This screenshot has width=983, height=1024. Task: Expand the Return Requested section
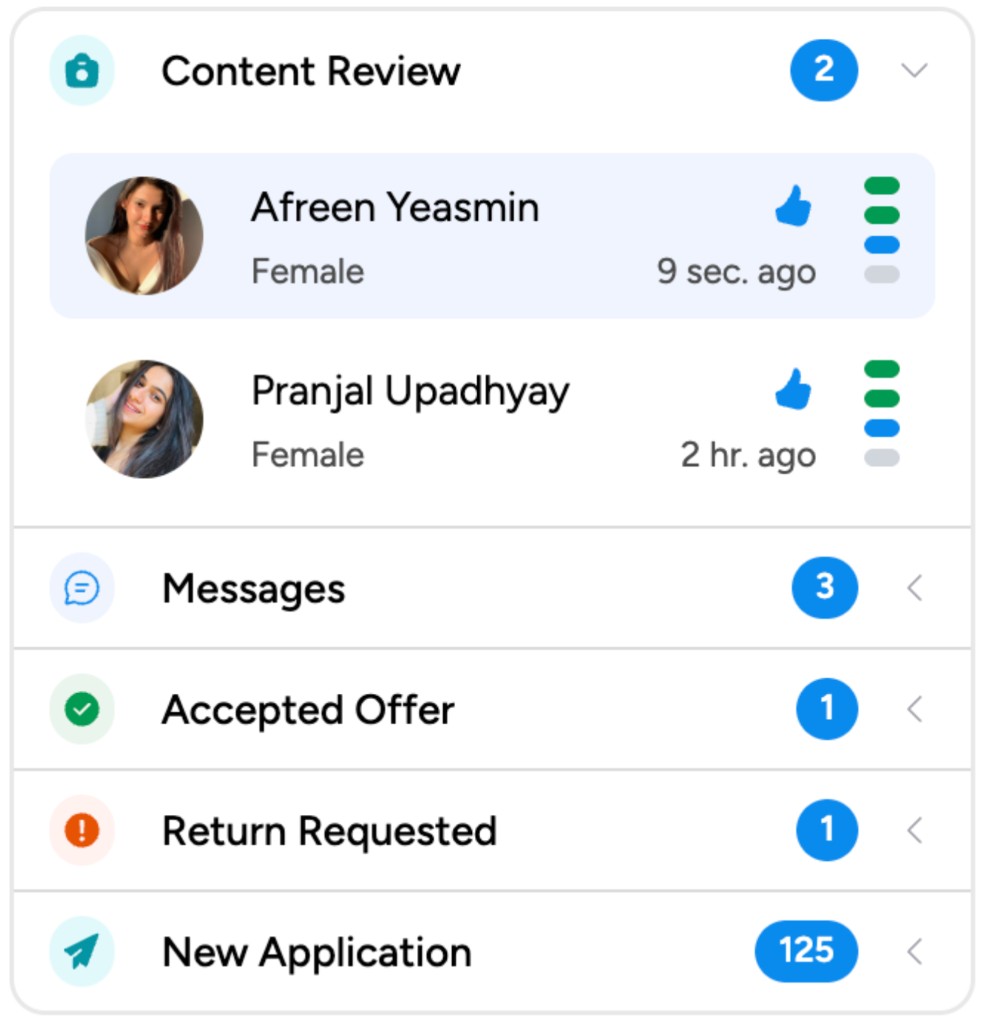(915, 831)
